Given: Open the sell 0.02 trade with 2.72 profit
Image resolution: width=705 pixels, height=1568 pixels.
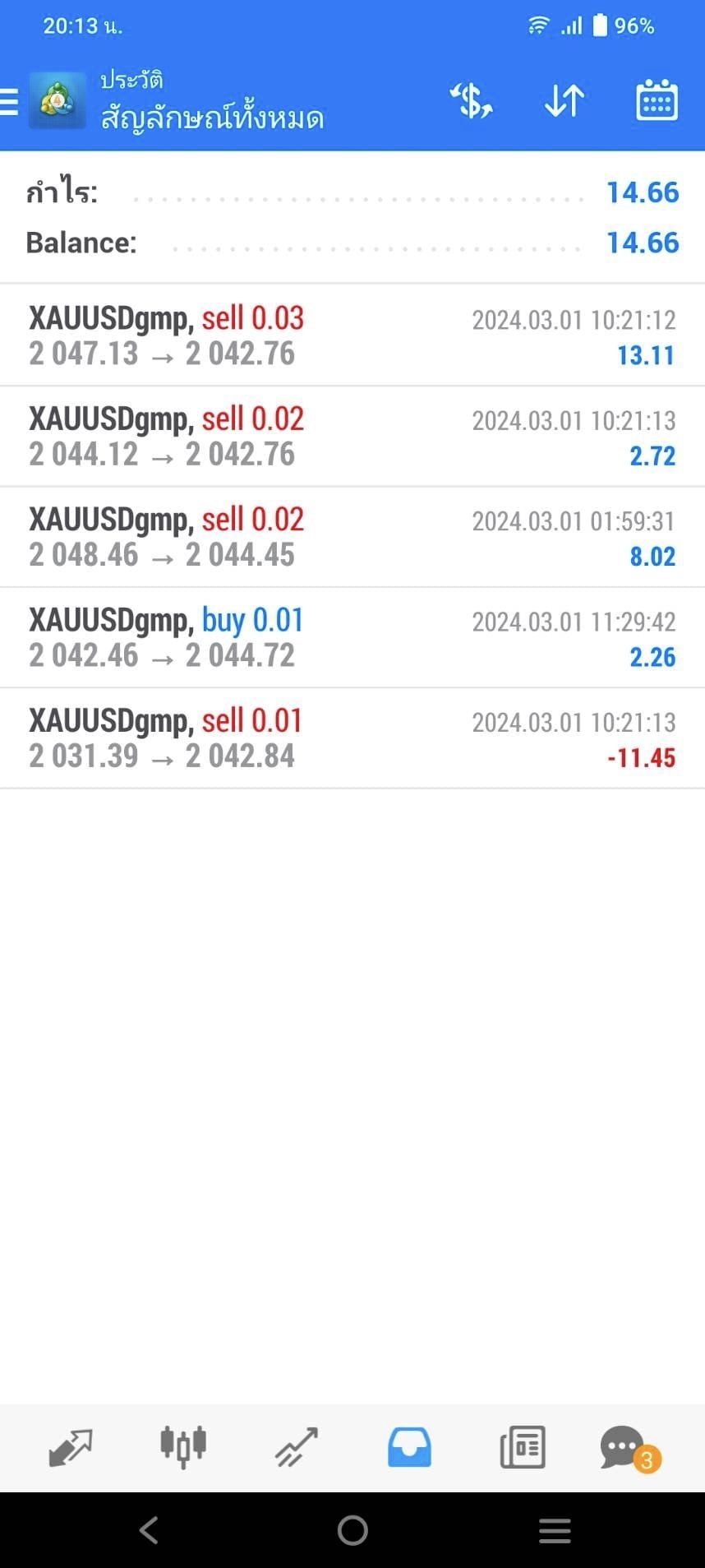Looking at the screenshot, I should click(x=352, y=437).
